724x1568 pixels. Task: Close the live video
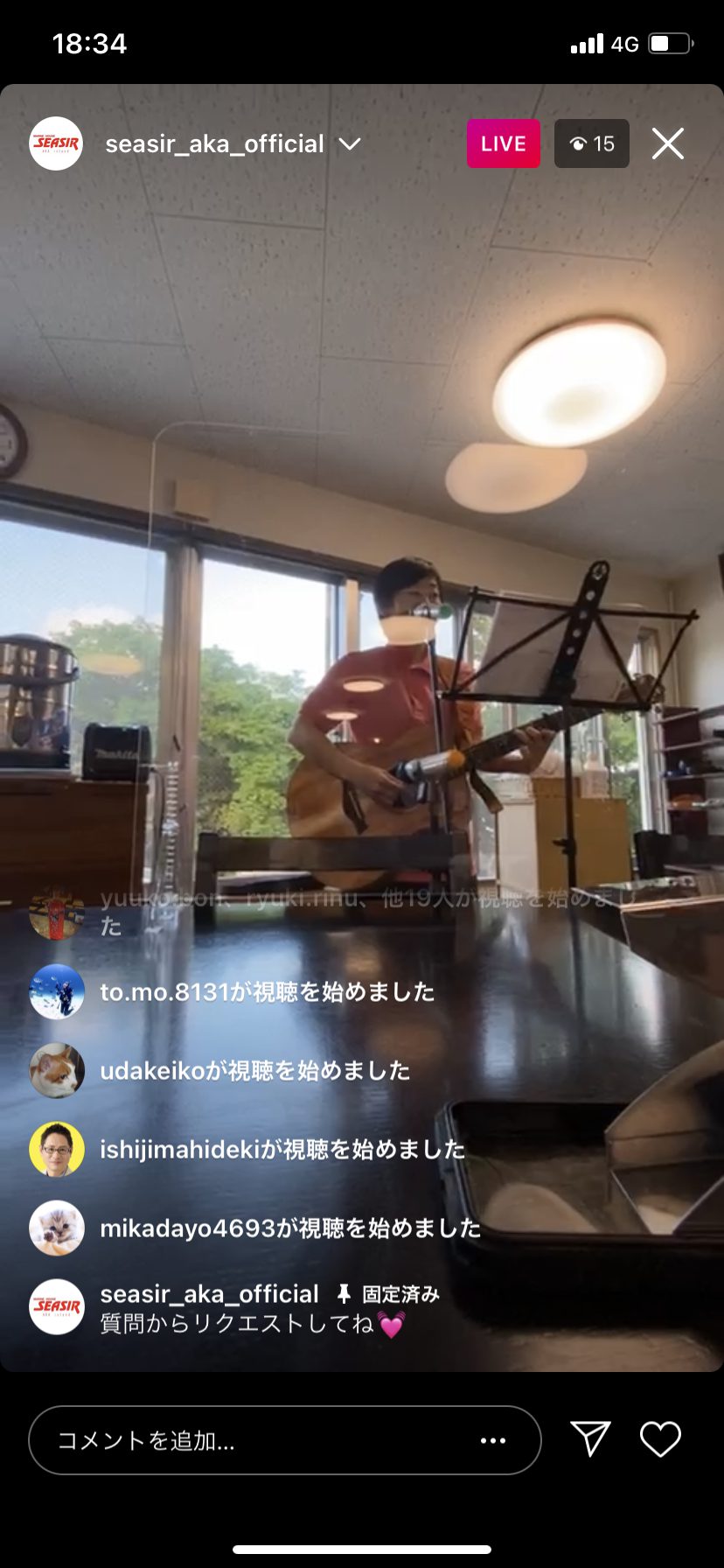667,143
